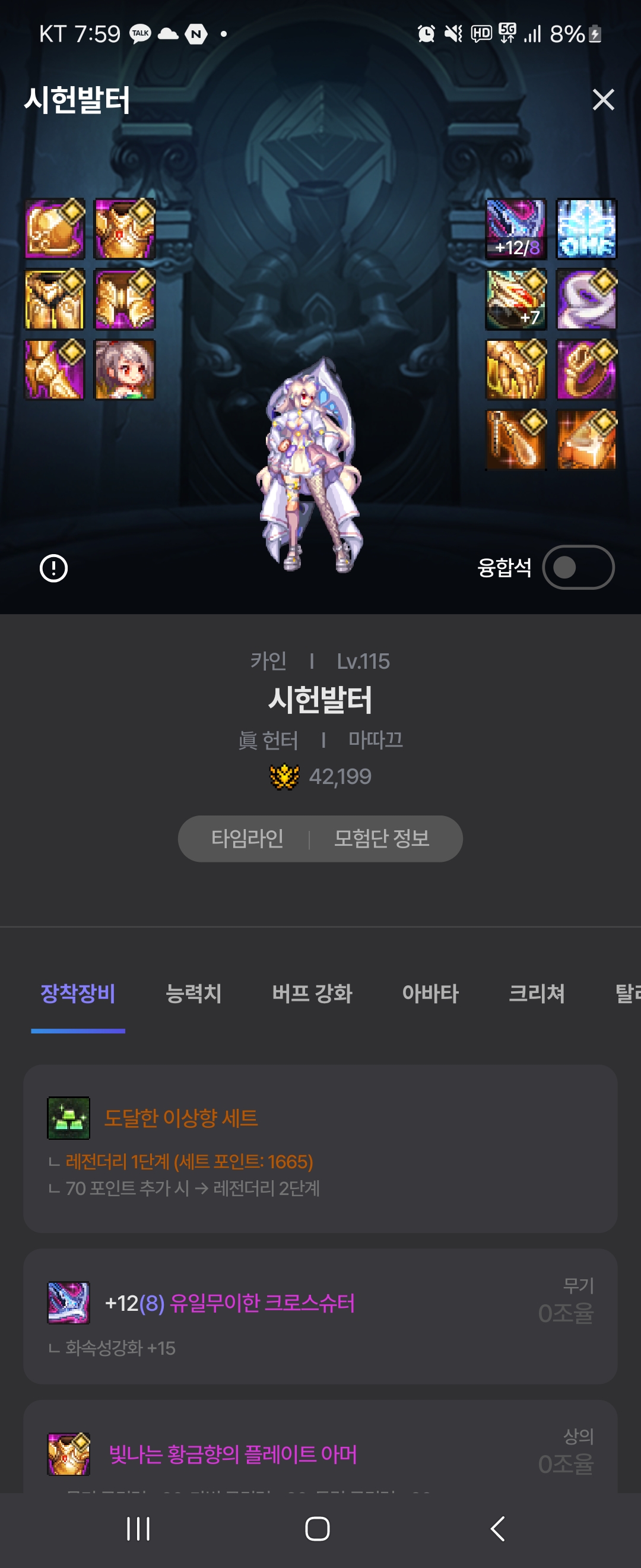This screenshot has width=641, height=1568.
Task: Go back with the system back button
Action: (x=497, y=1528)
